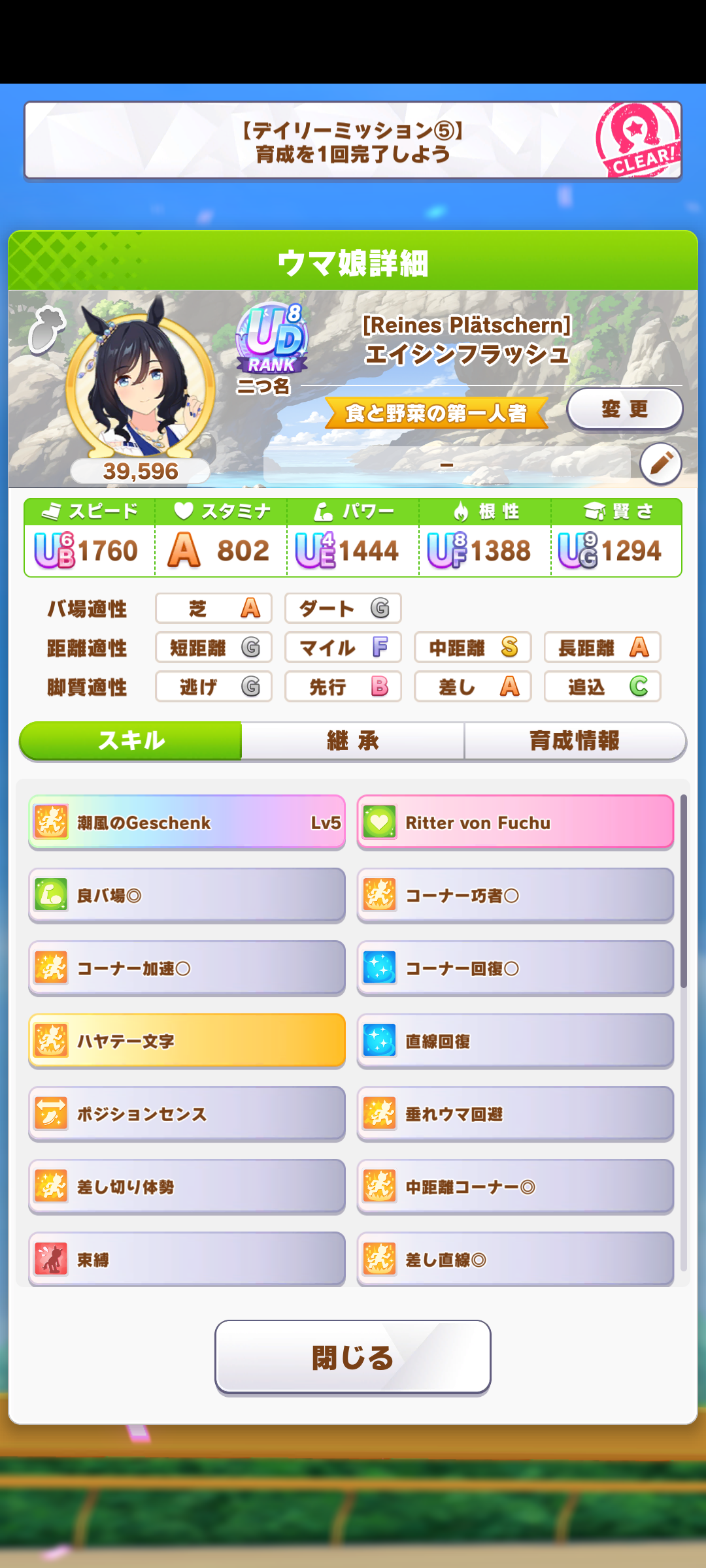Switch to the 育成情報 tab
706x1568 pixels.
click(574, 741)
